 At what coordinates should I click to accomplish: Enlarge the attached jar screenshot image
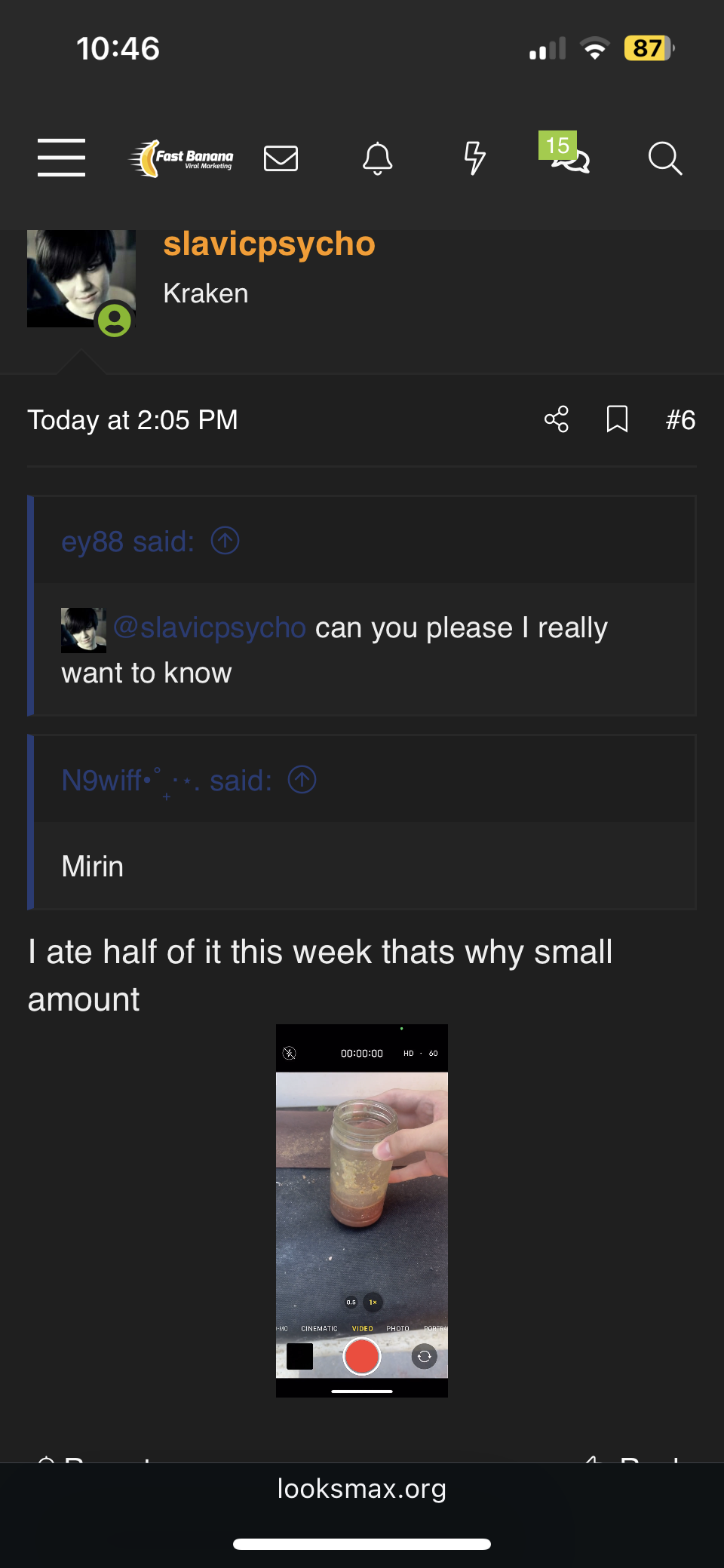(362, 1211)
